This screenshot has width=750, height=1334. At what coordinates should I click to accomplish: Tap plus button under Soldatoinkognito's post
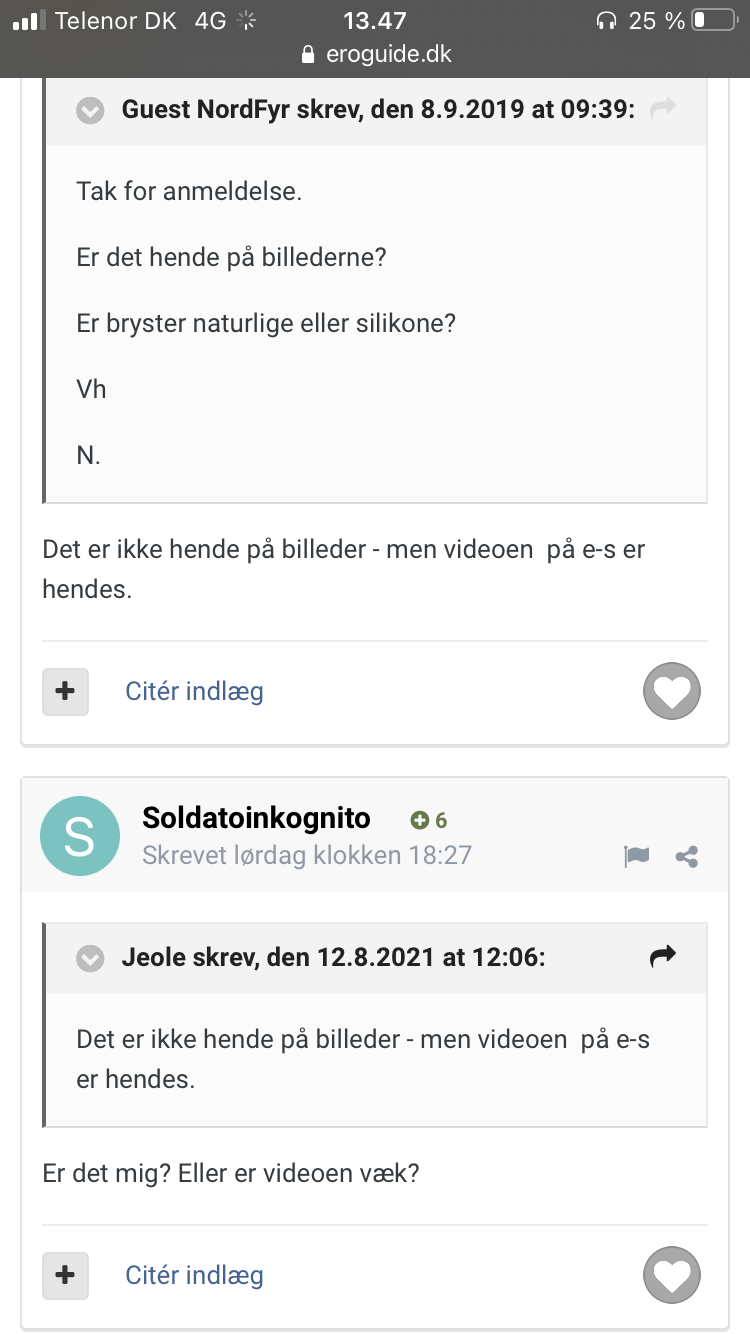65,1275
